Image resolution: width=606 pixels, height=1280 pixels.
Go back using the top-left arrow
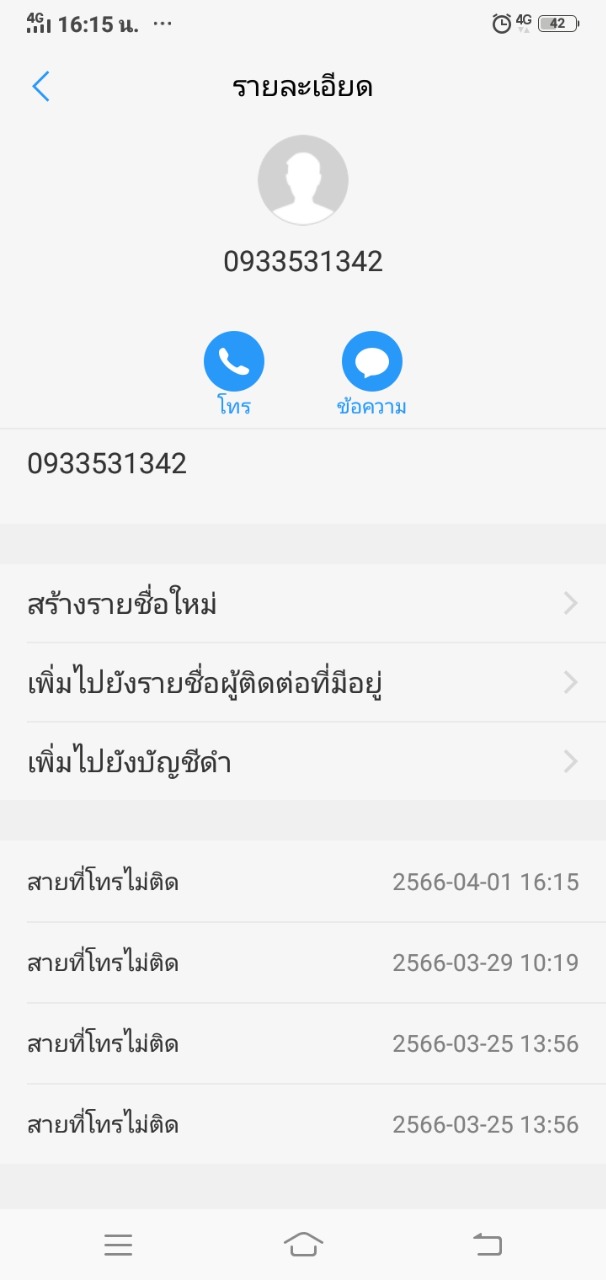(x=41, y=87)
